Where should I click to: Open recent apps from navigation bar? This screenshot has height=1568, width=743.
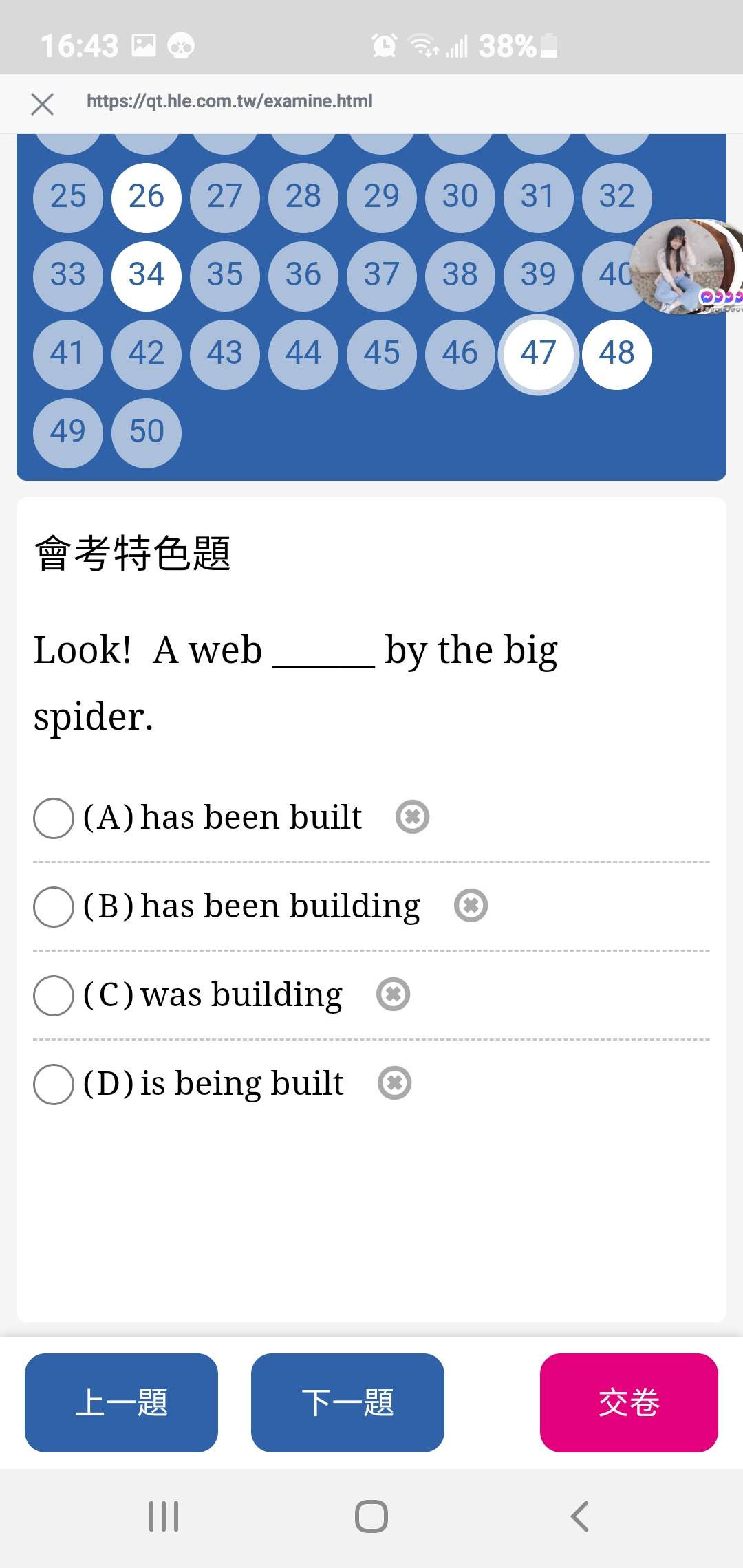[x=164, y=1516]
